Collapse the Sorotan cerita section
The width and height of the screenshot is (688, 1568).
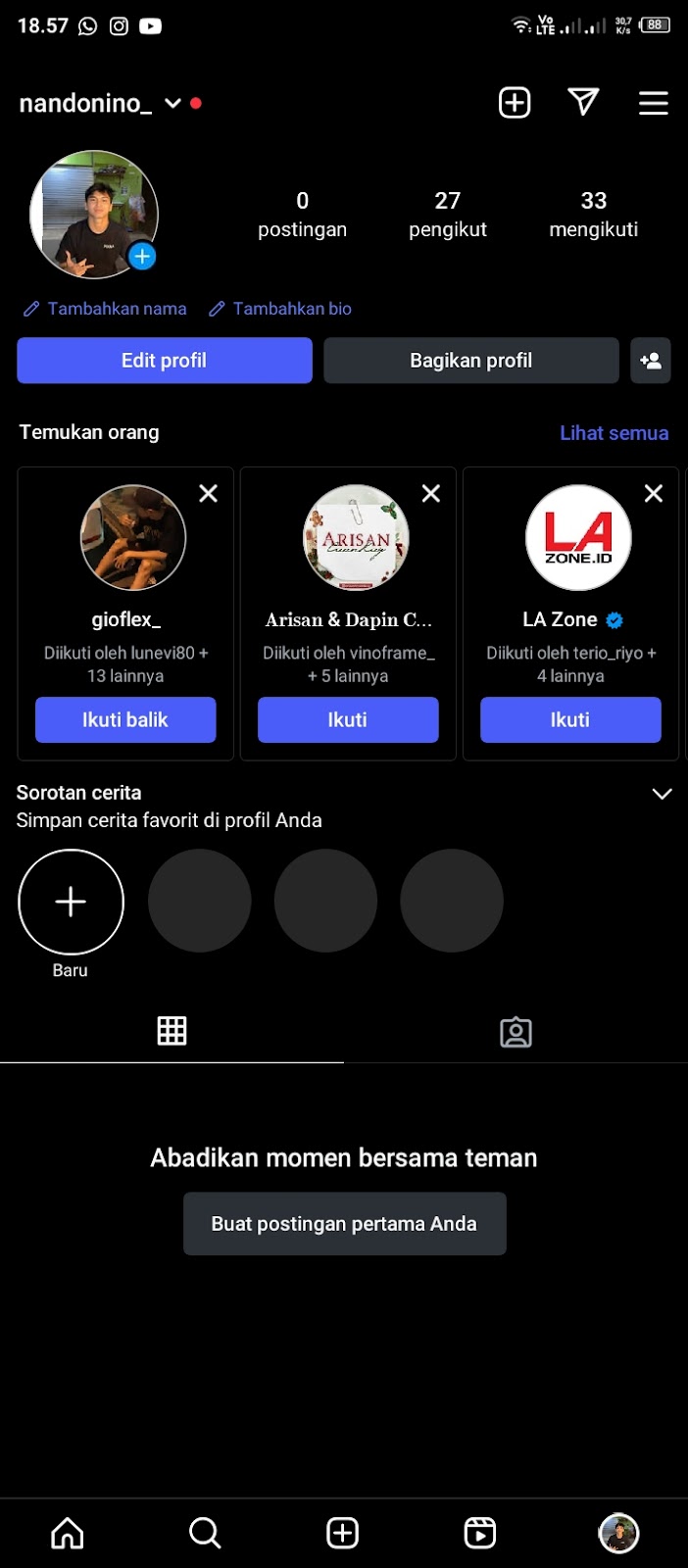[662, 794]
